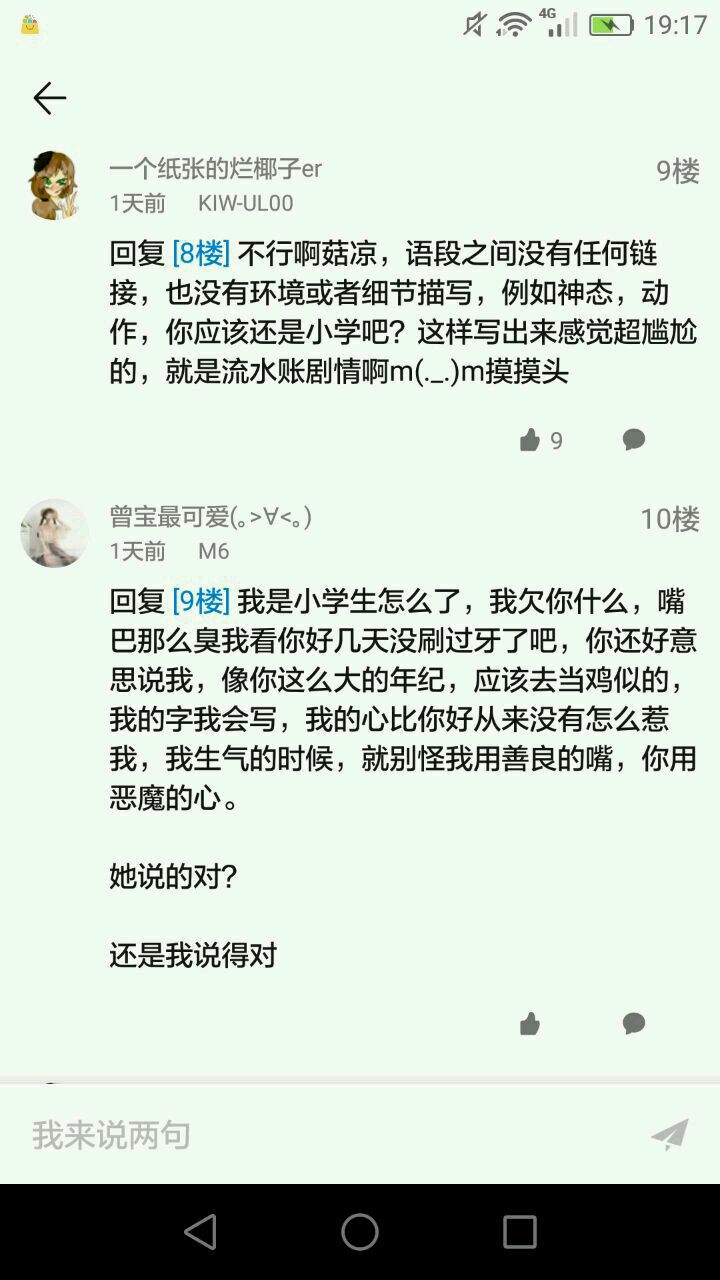The width and height of the screenshot is (720, 1280).
Task: Like the 9楼 comment
Action: tap(530, 440)
